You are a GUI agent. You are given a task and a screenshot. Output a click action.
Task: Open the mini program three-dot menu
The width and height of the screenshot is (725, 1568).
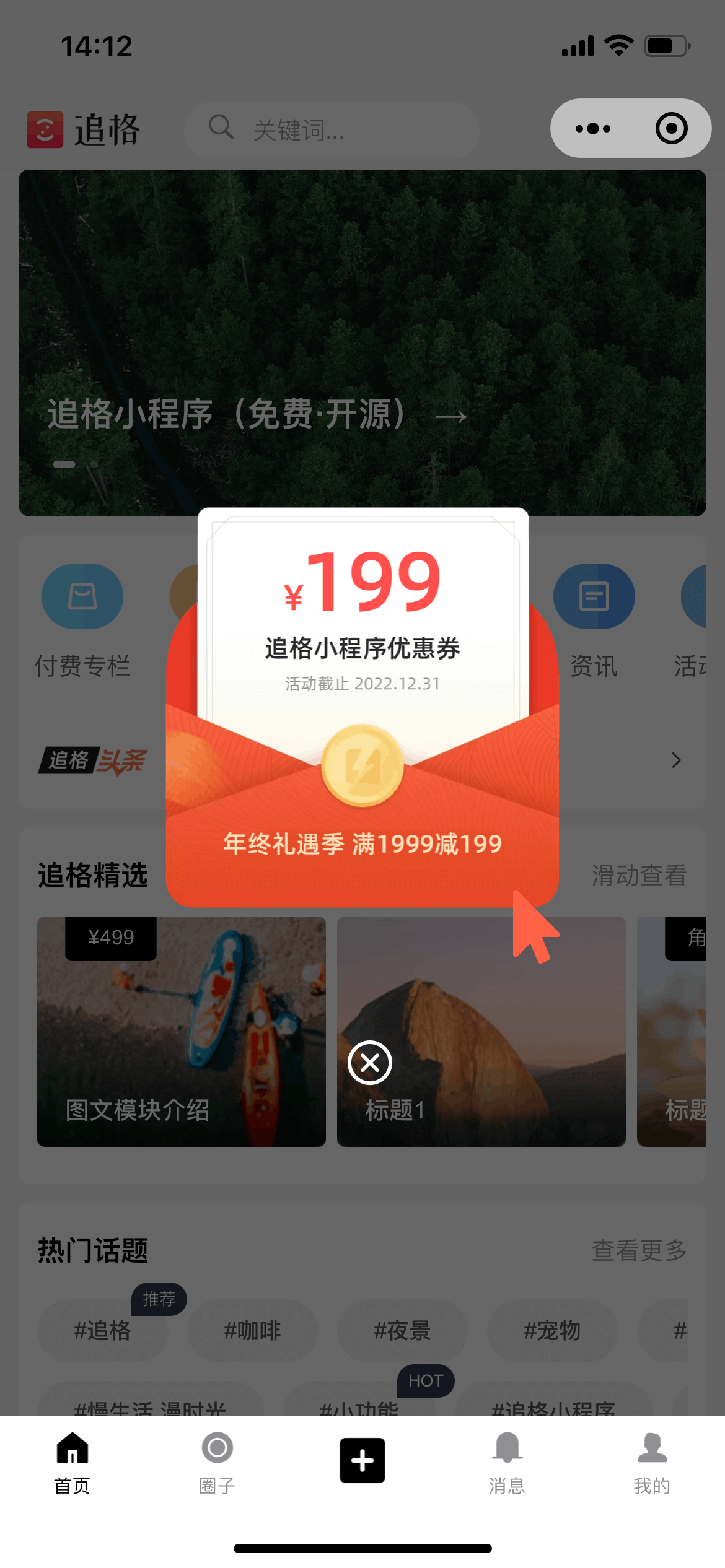coord(592,129)
